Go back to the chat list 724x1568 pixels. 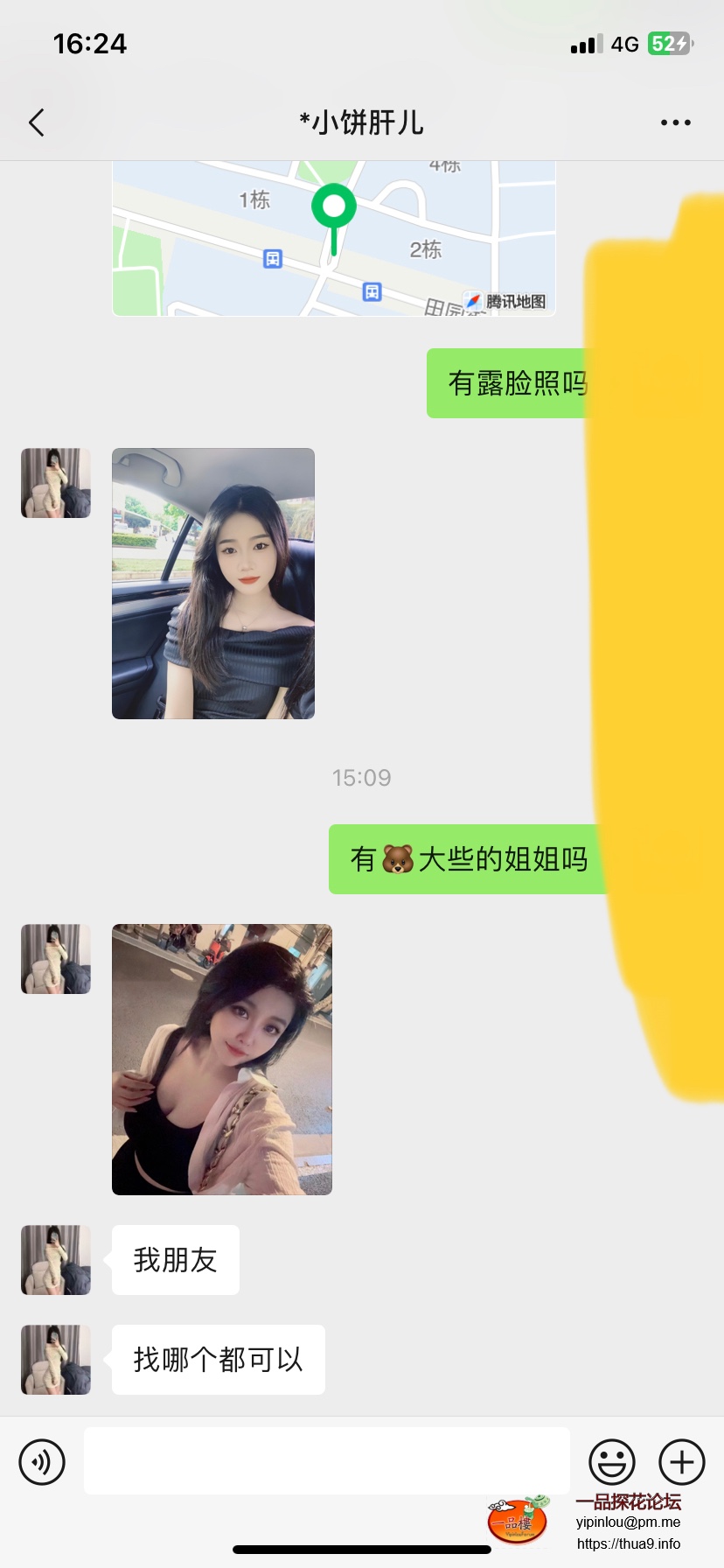(37, 122)
